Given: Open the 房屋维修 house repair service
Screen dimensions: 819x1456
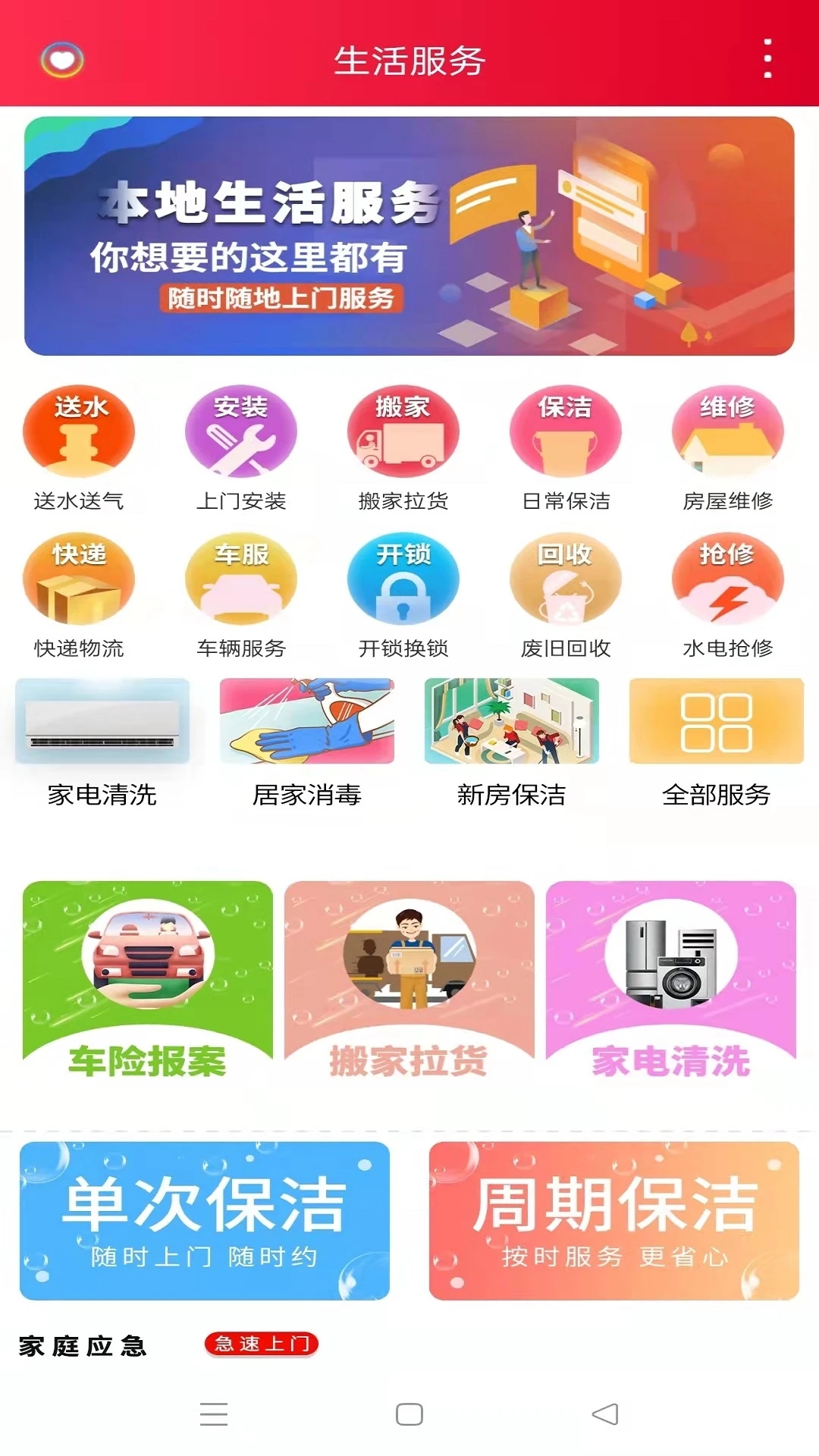Looking at the screenshot, I should point(727,432).
